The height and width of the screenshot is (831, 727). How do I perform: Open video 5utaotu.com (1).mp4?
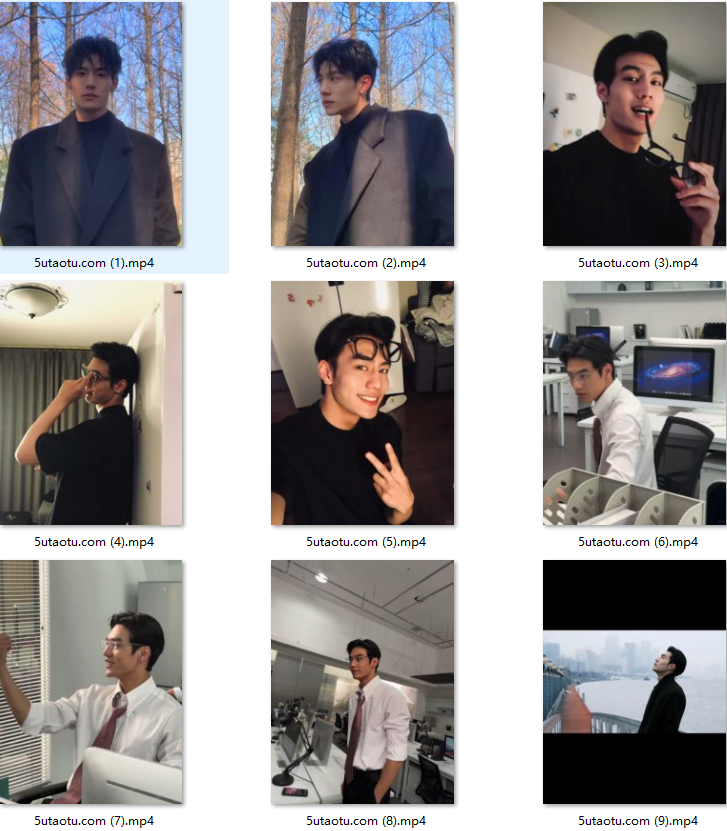[x=91, y=124]
